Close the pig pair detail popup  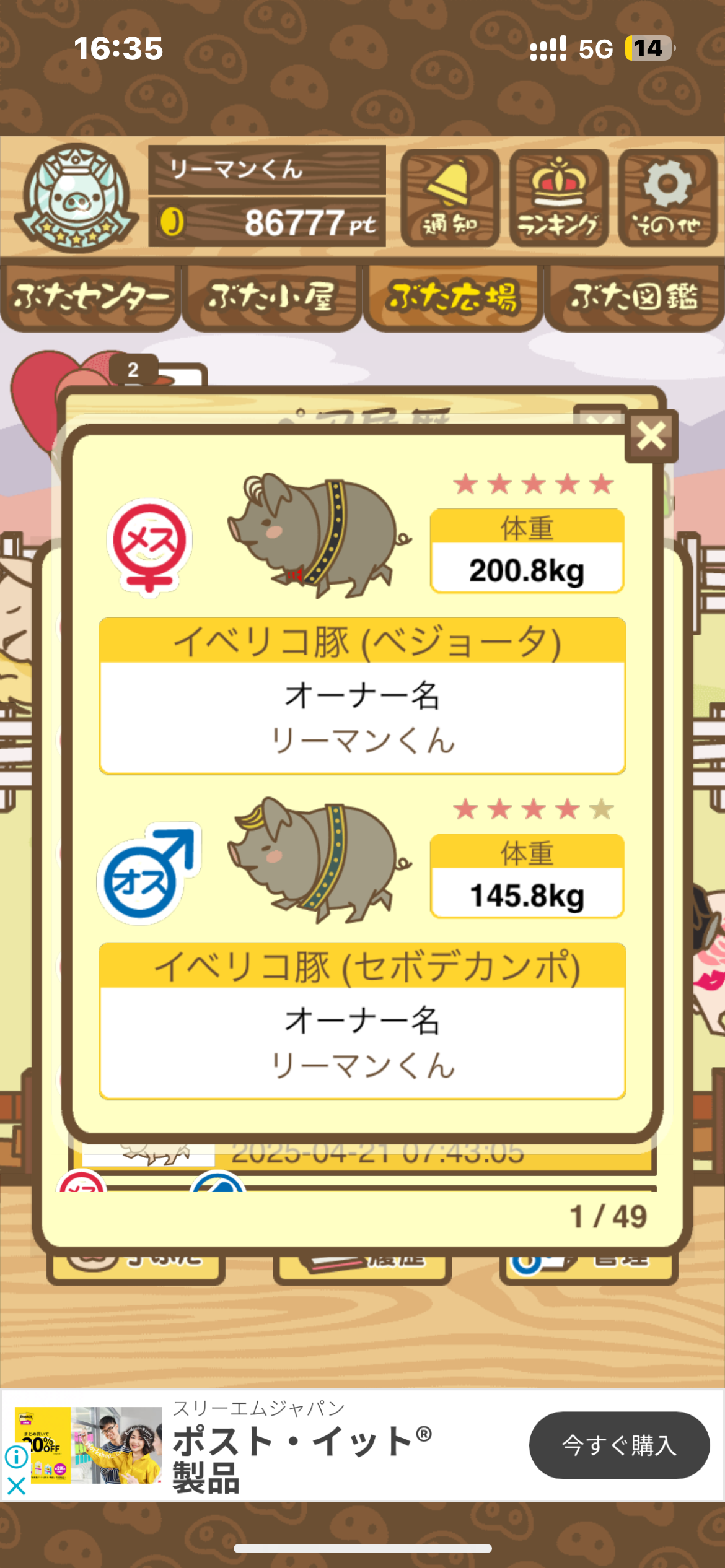click(651, 436)
